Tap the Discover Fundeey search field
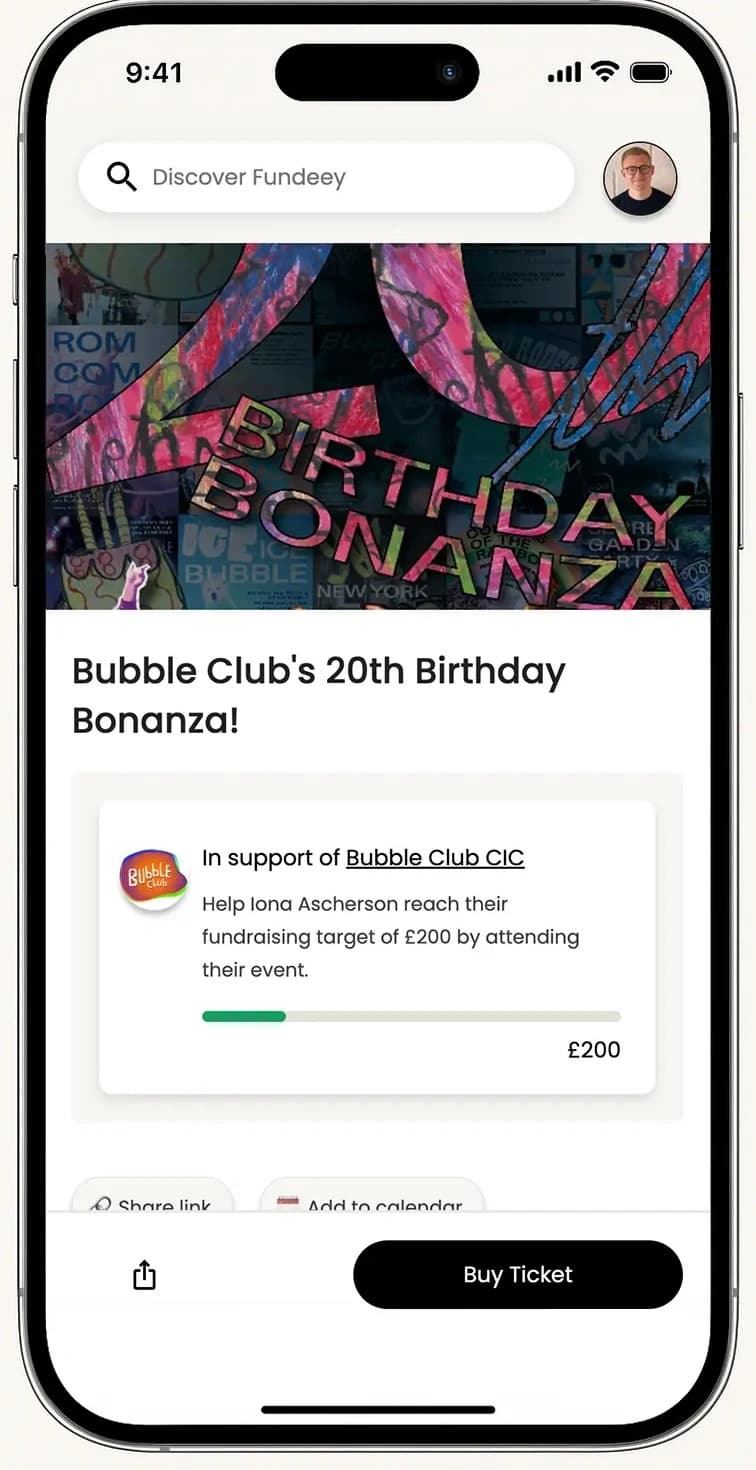 coord(326,178)
